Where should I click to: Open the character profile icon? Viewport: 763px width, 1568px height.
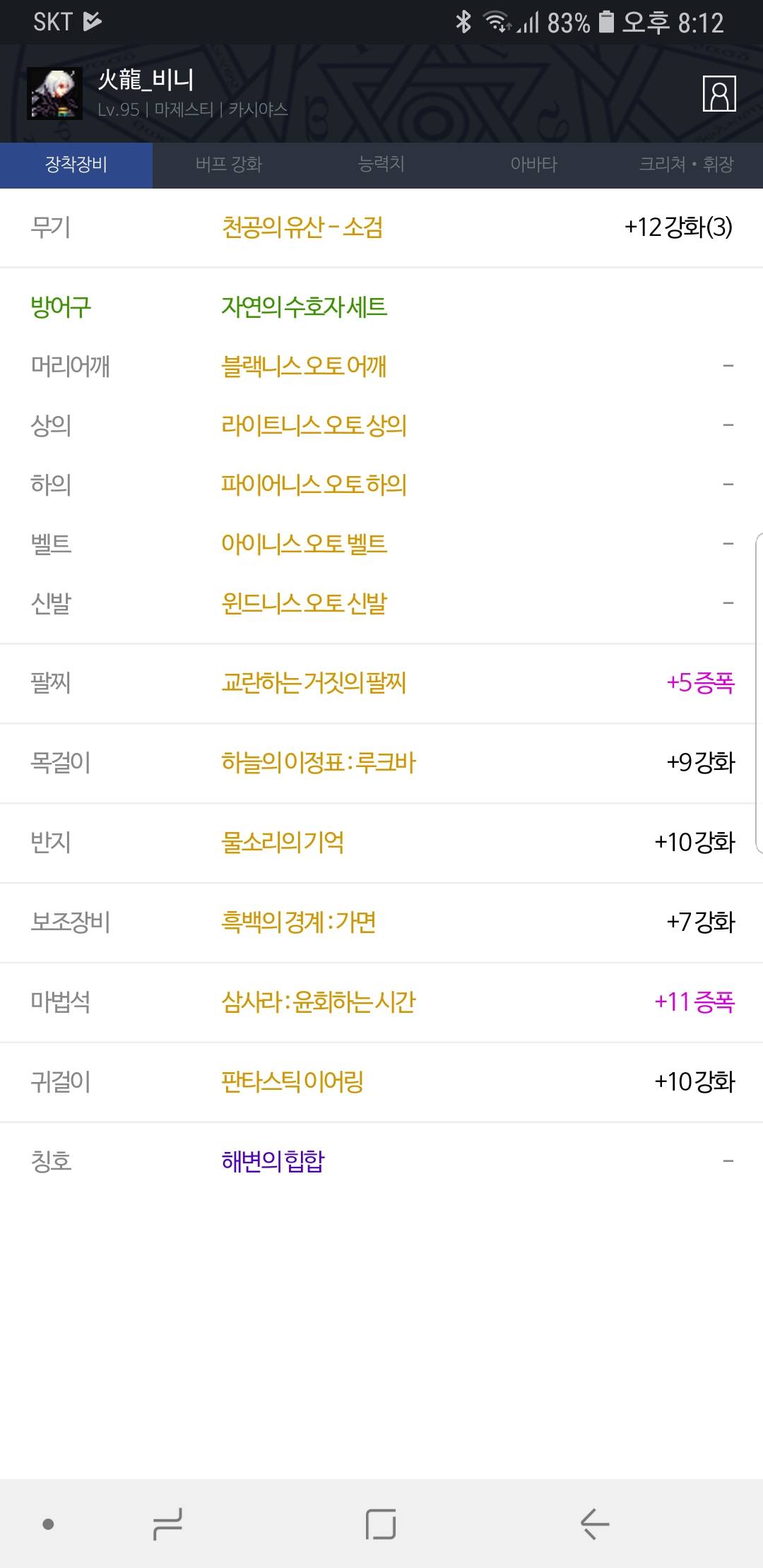(719, 93)
